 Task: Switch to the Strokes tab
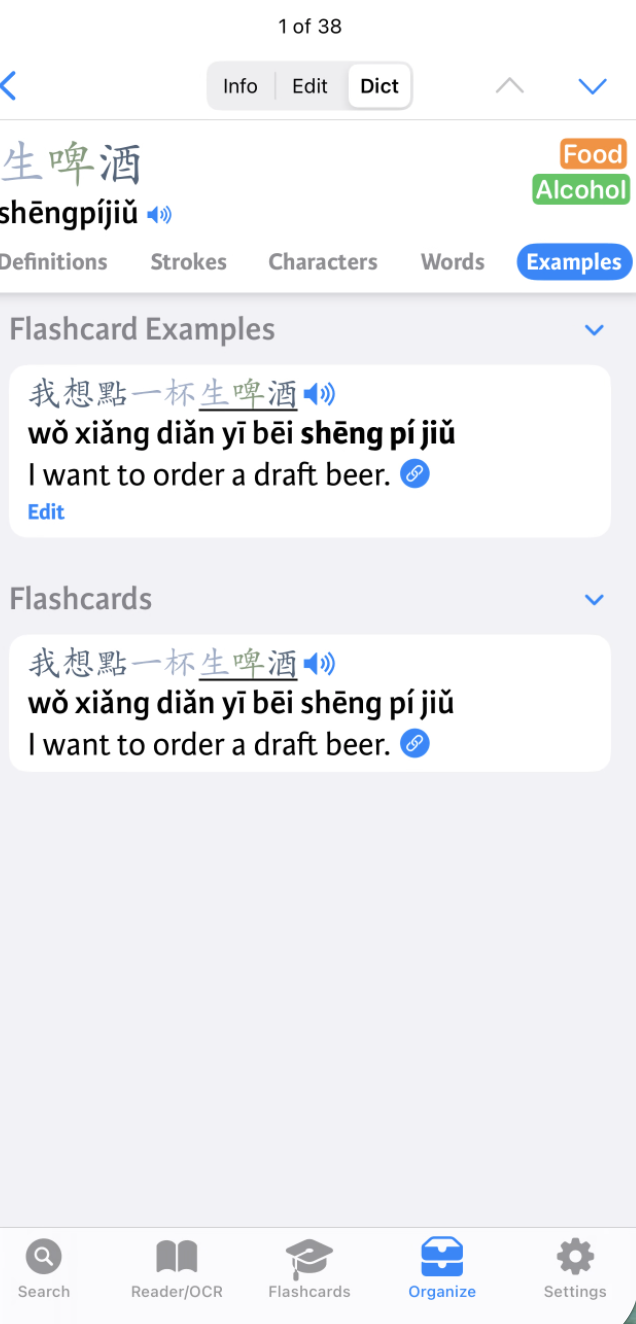(188, 262)
